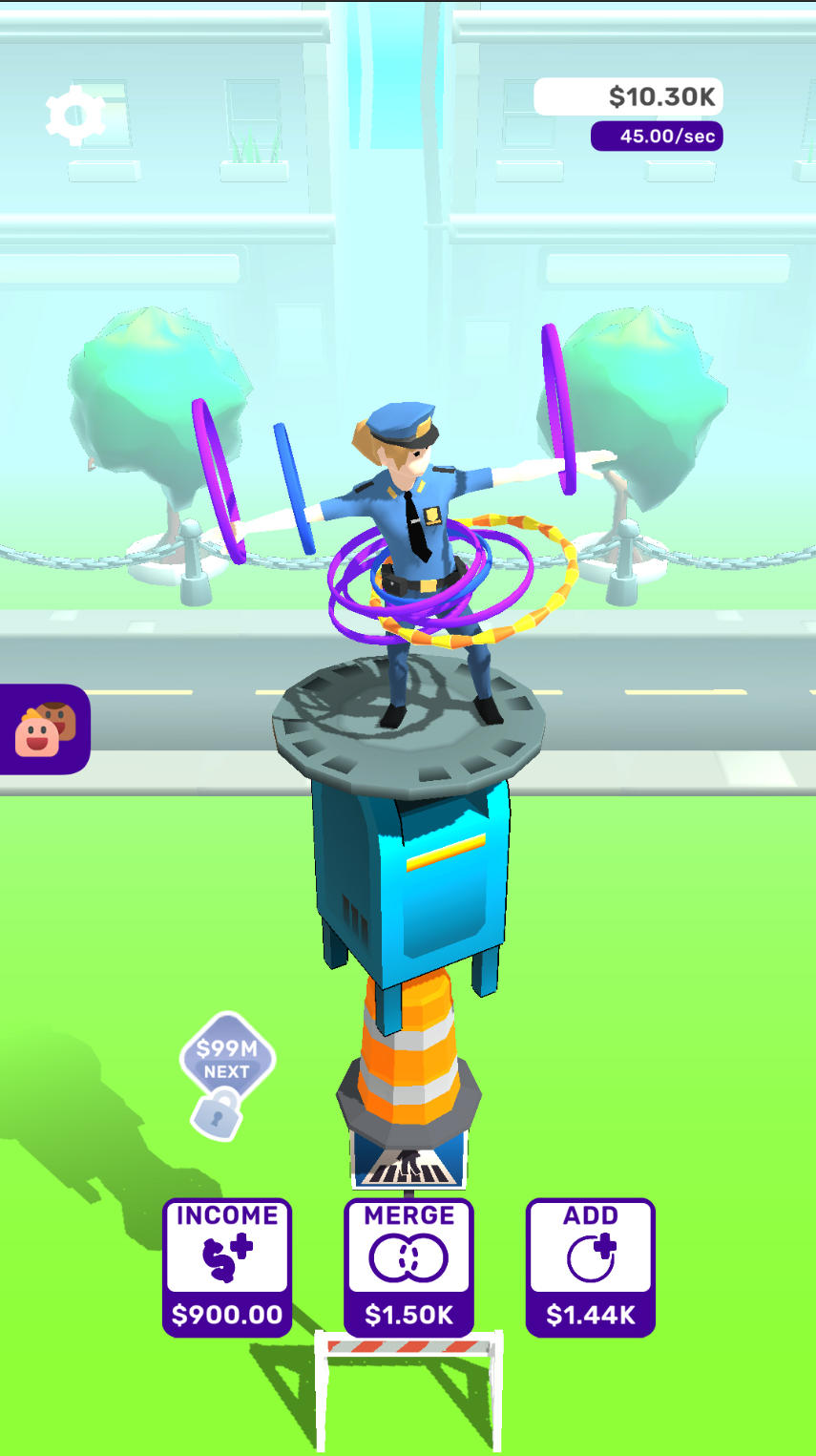This screenshot has width=816, height=1456.
Task: Add a new hoop for $1.44K
Action: click(x=590, y=1267)
